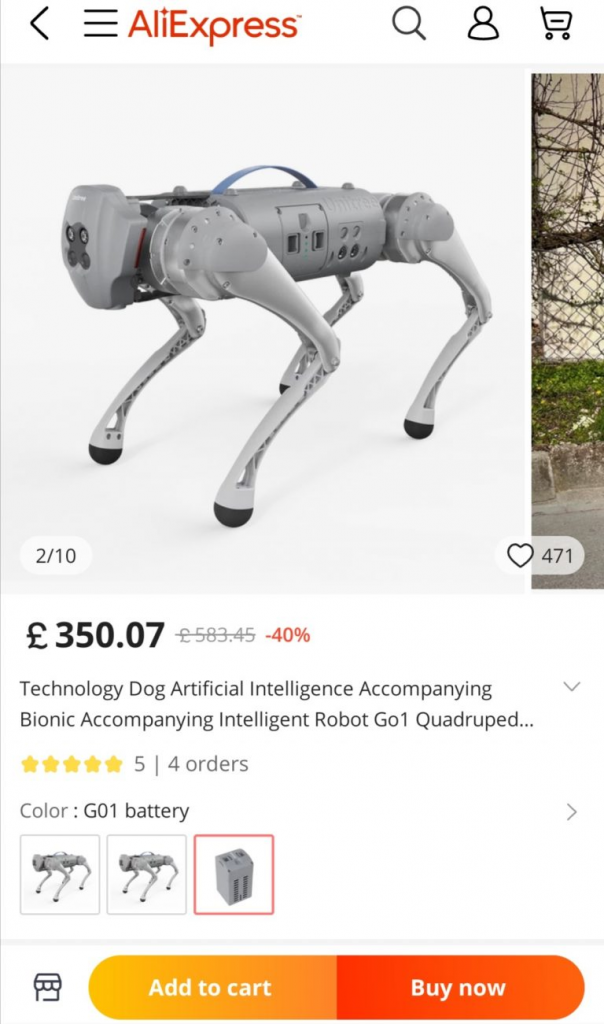The width and height of the screenshot is (604, 1024).
Task: Open the Color options row
Action: [x=571, y=811]
